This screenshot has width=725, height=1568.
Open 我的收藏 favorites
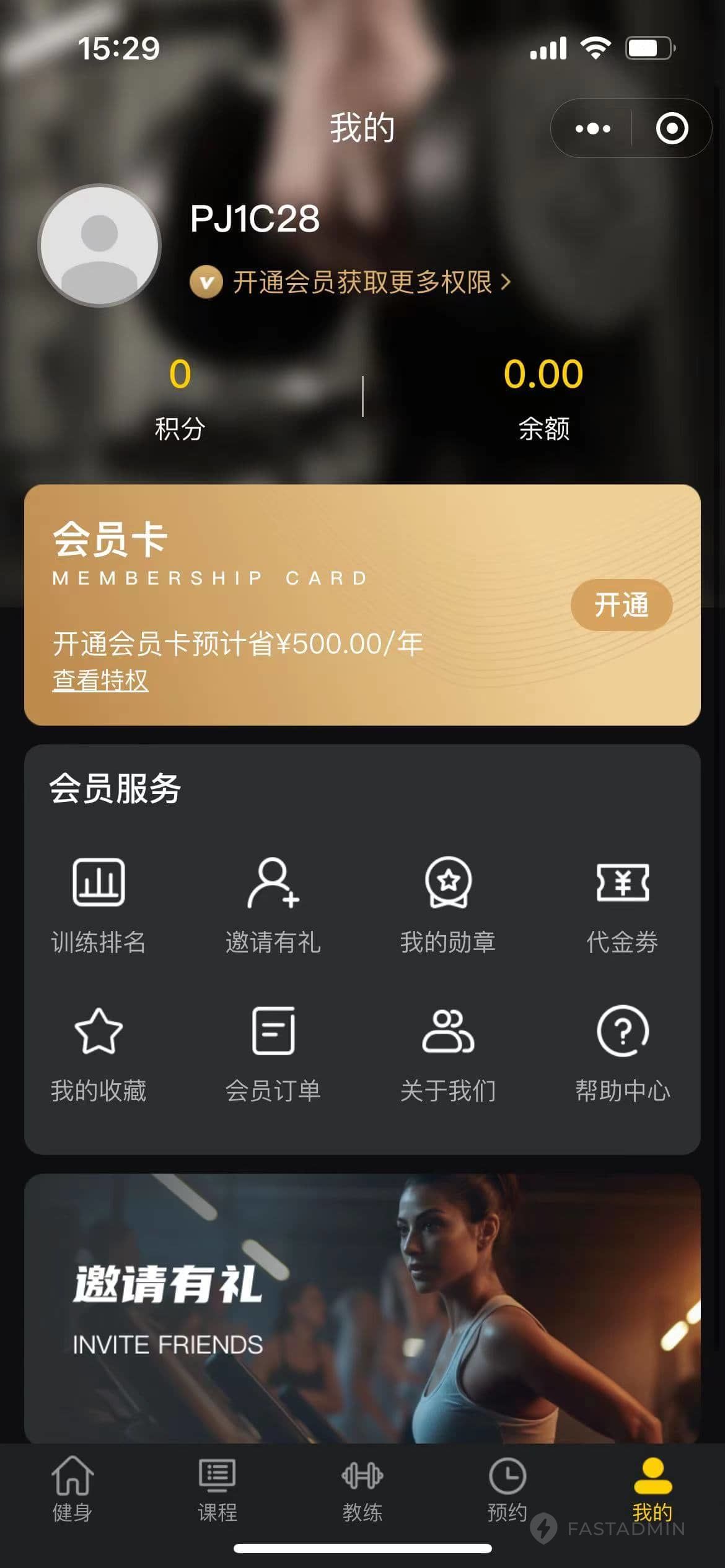point(99,1054)
